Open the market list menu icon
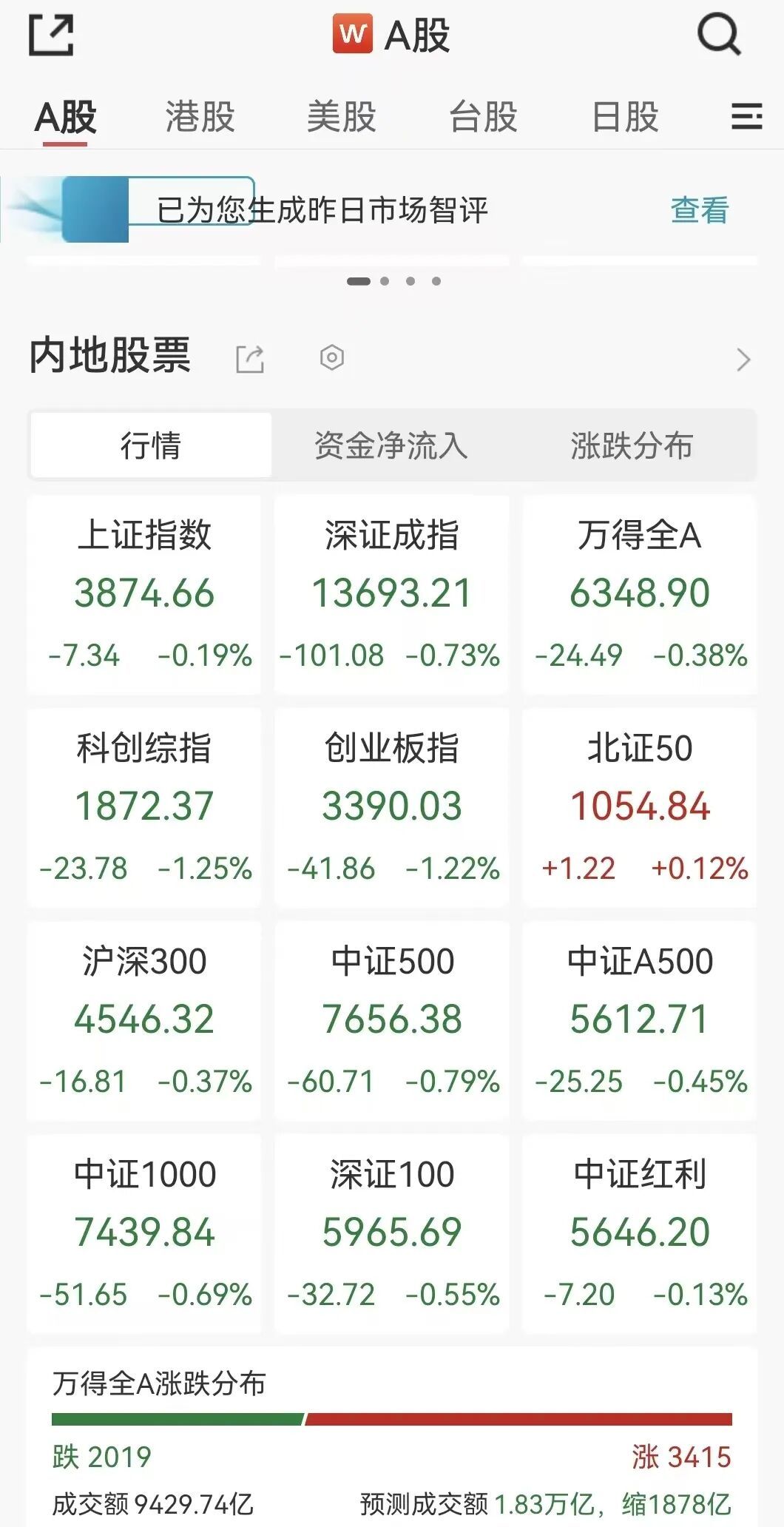784x1527 pixels. 746,117
